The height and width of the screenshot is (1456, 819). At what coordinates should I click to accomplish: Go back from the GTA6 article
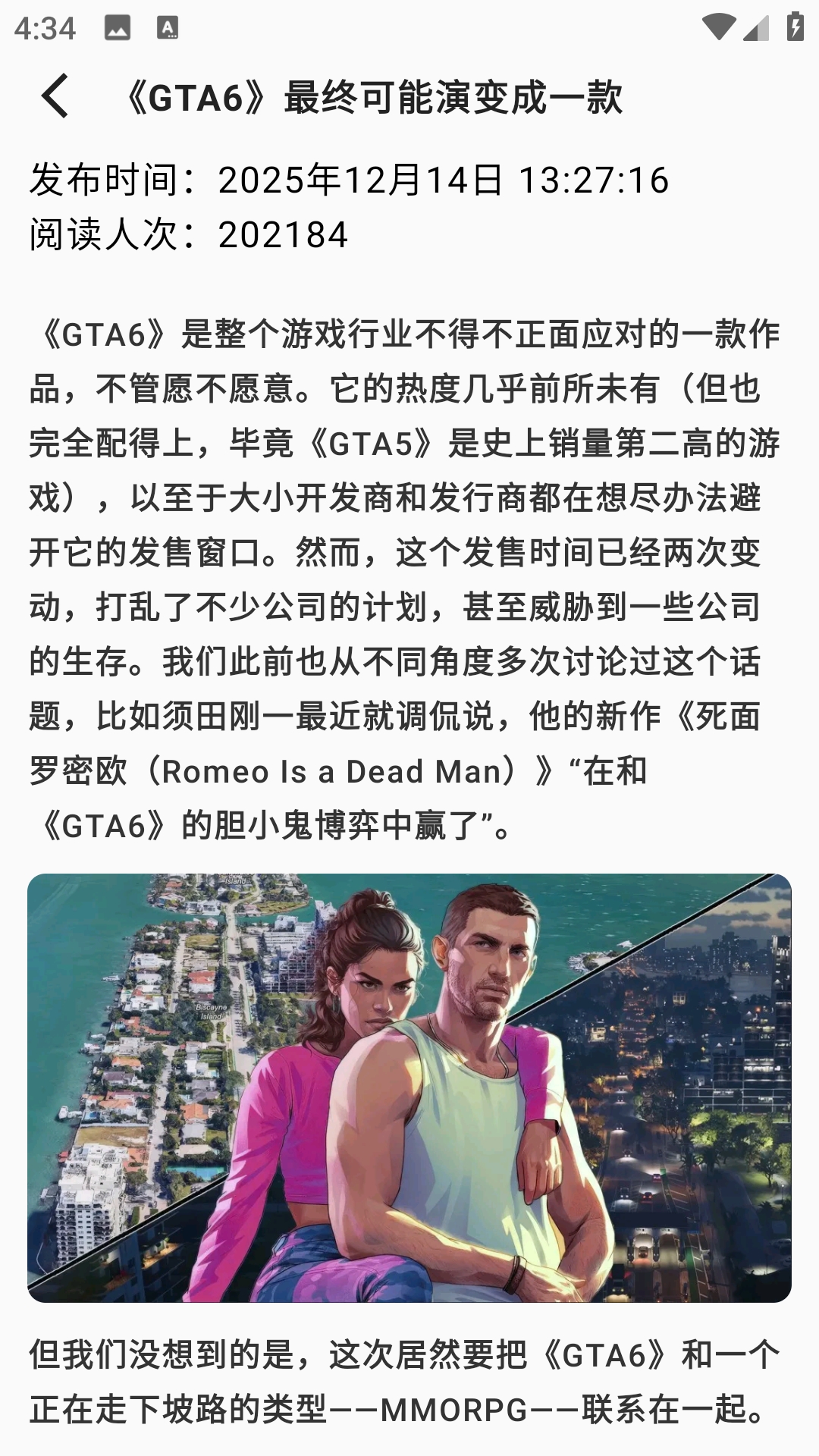(x=55, y=96)
